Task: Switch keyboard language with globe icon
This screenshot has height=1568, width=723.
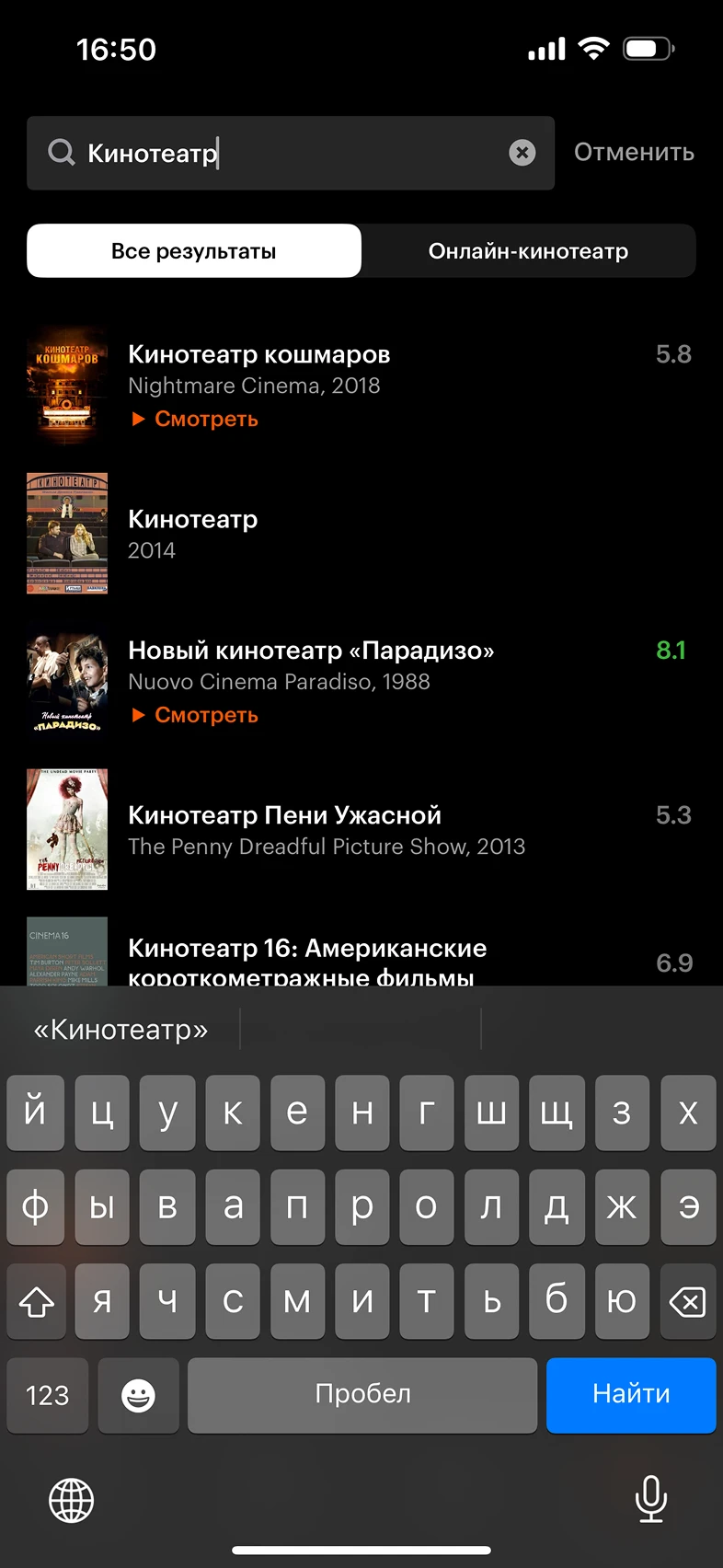Action: click(72, 1500)
